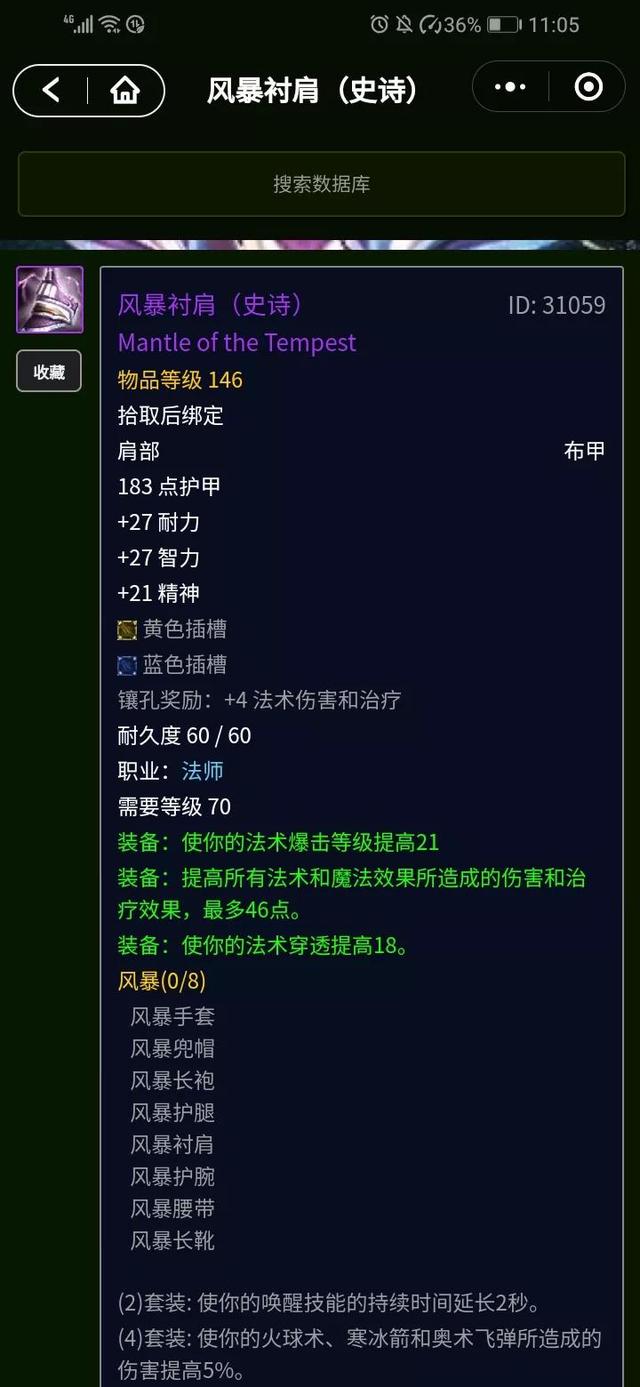Viewport: 640px width, 1387px height.
Task: Open 风暴手套 set item
Action: click(x=173, y=1017)
